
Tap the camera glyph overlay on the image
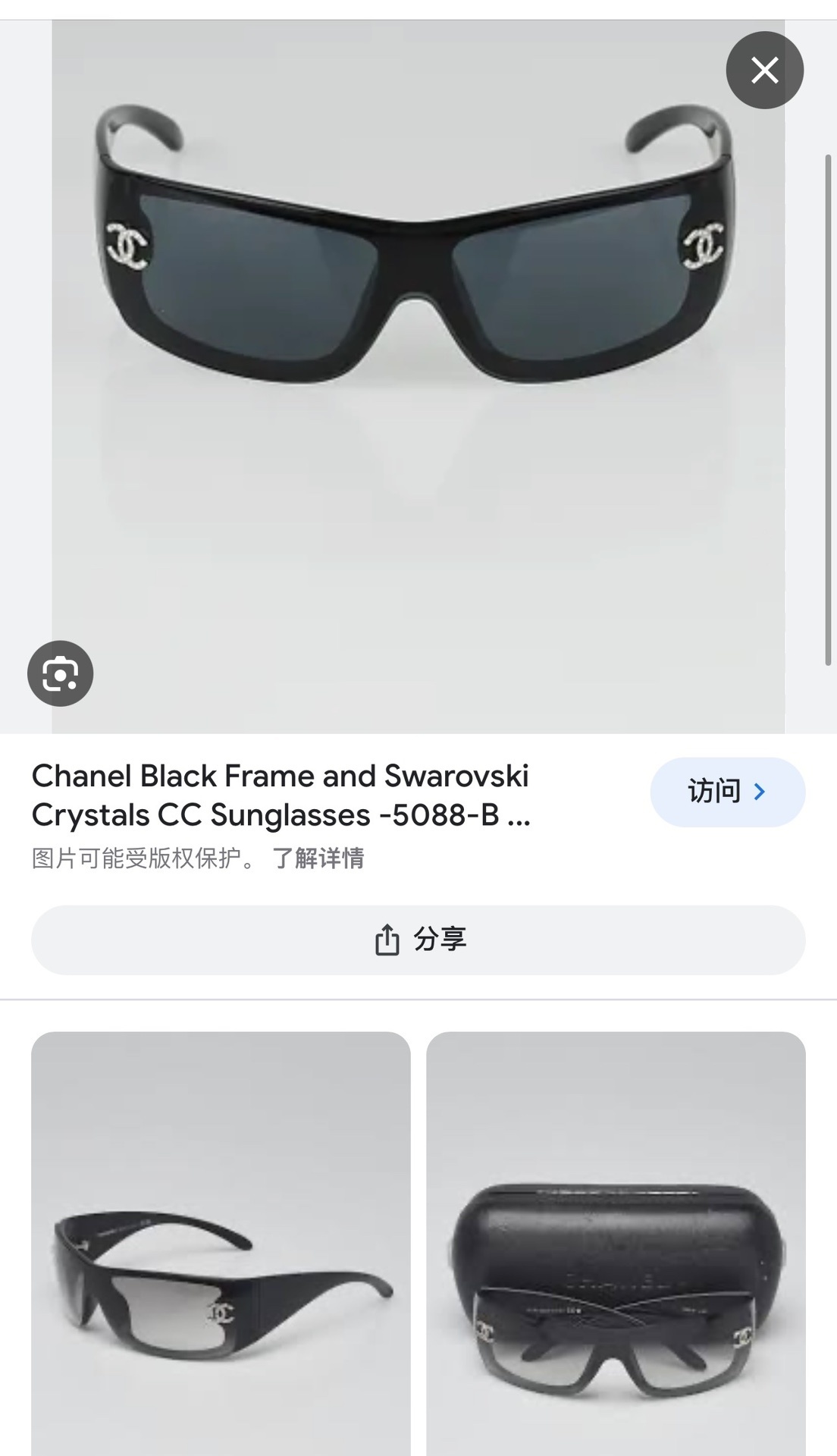coord(61,673)
